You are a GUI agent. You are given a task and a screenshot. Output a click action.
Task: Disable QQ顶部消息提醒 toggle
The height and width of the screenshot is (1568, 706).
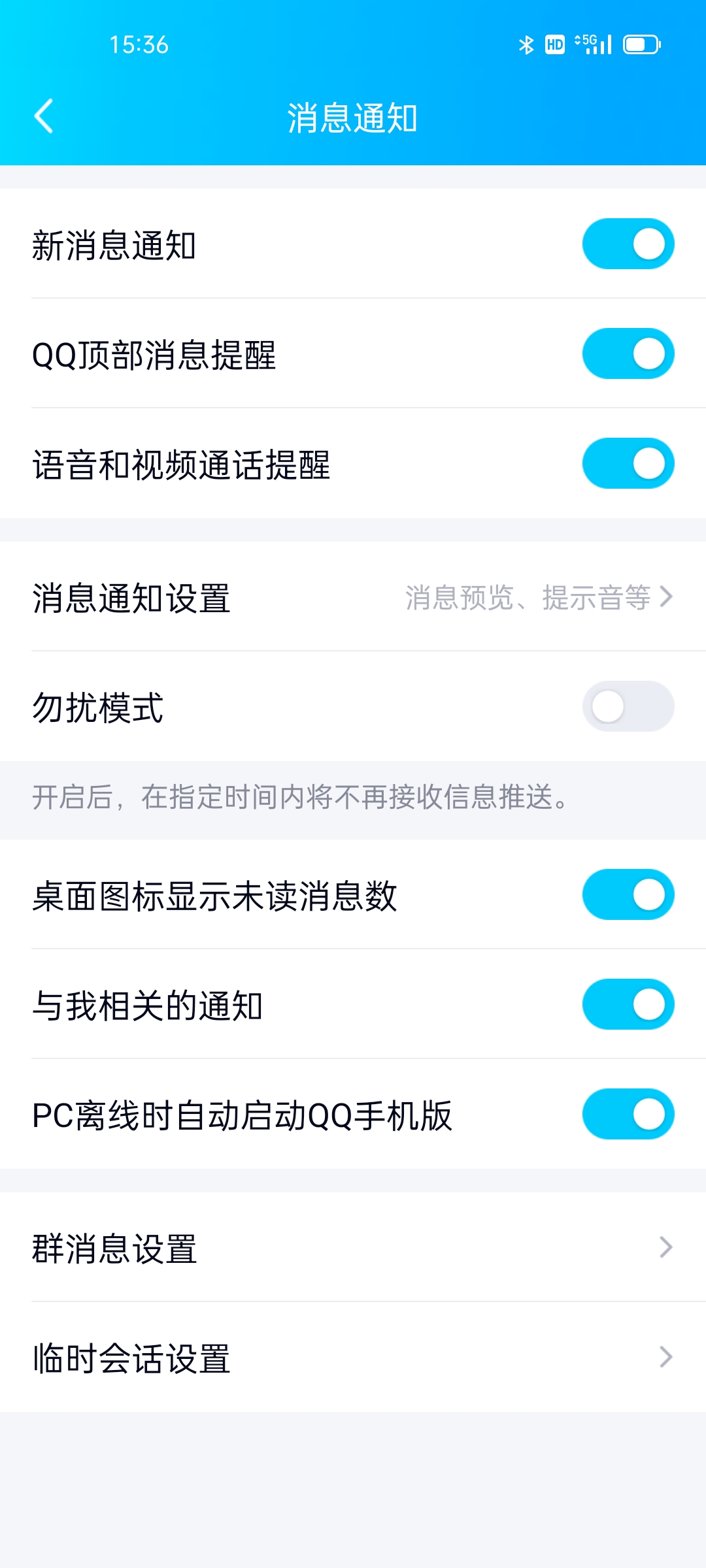pyautogui.click(x=628, y=354)
